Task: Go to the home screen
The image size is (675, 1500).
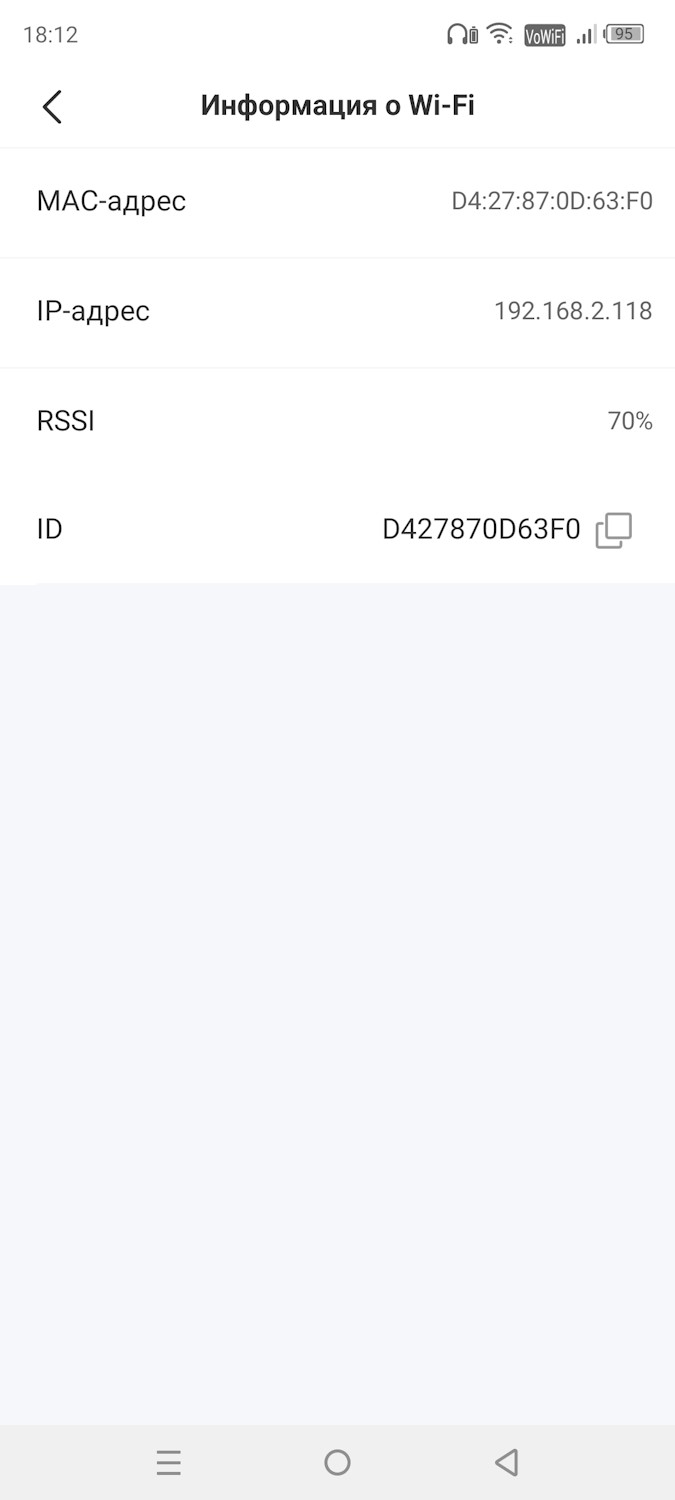Action: coord(338,1463)
